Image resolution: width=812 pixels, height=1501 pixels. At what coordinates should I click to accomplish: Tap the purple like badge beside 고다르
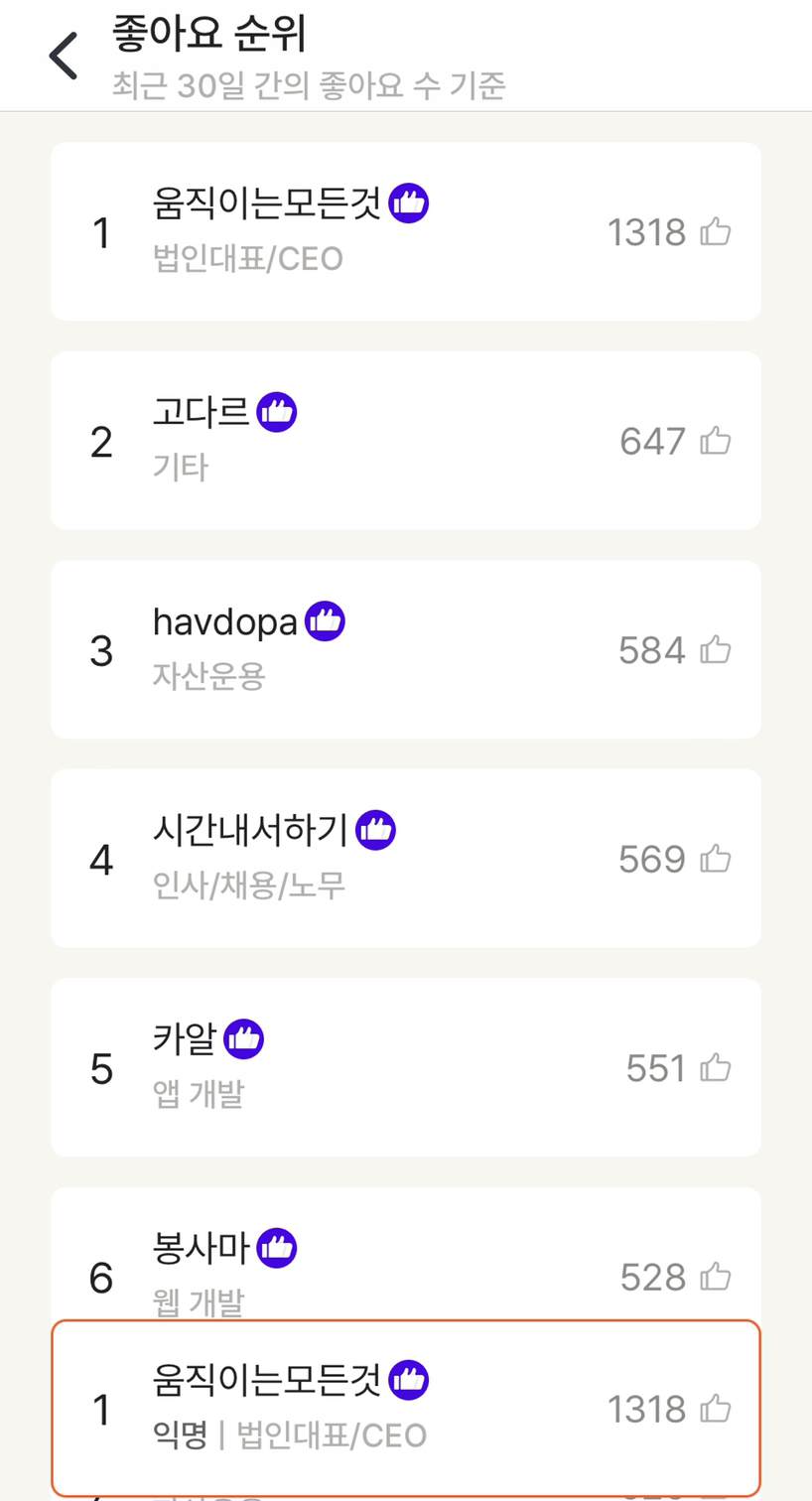tap(276, 412)
